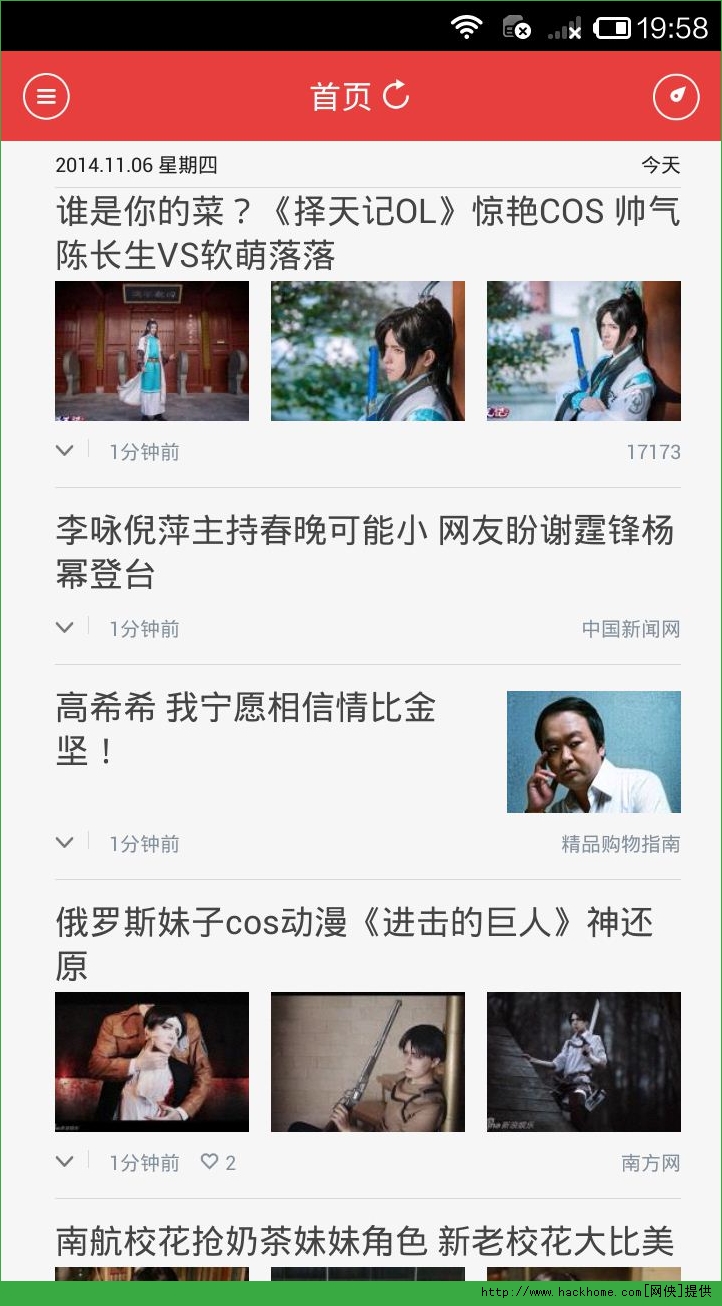Open the hamburger drawer menu
The width and height of the screenshot is (722, 1306).
click(46, 97)
